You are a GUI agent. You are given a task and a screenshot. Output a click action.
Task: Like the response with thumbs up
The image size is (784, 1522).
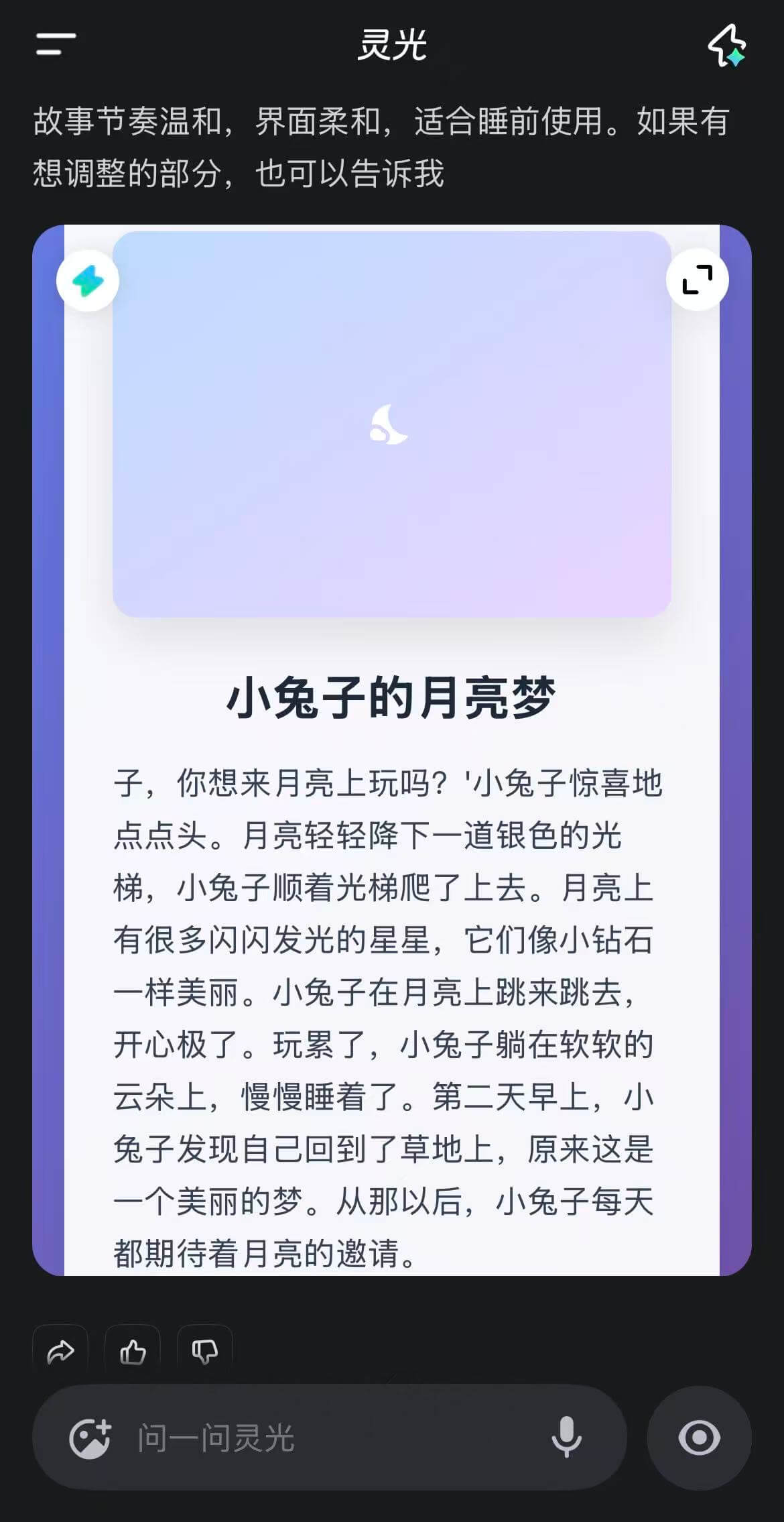point(133,1351)
